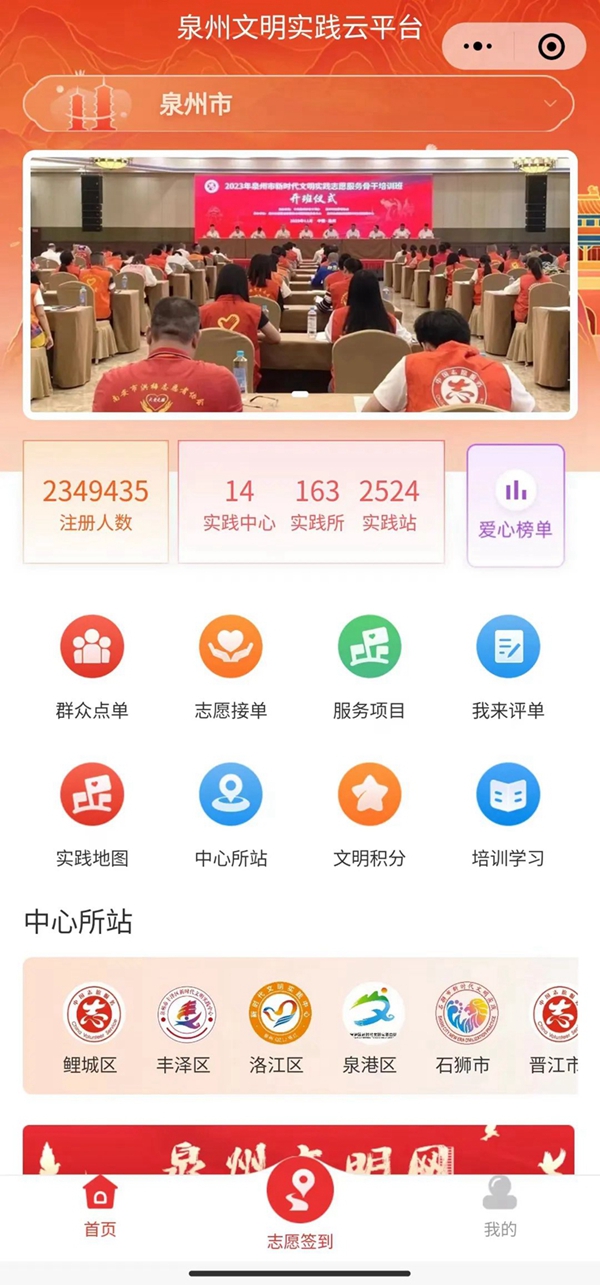Open the training class banner photo
Viewport: 600px width, 1285px height.
(300, 284)
